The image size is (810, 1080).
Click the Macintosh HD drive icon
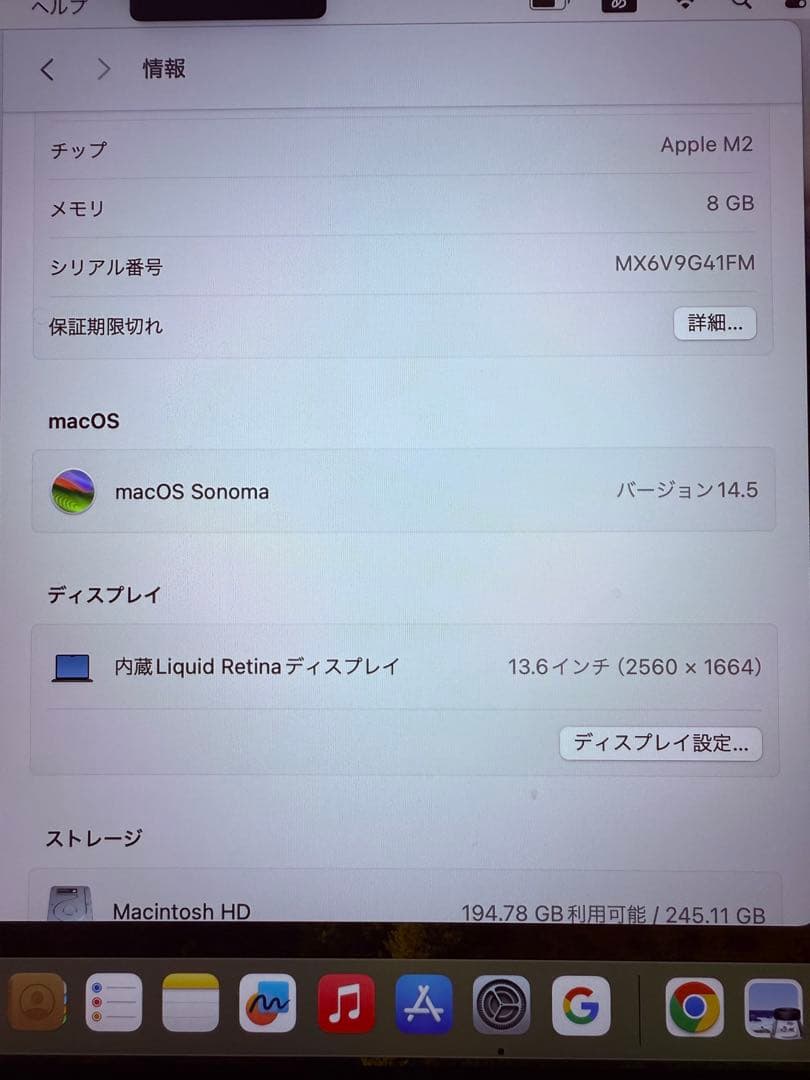[68, 905]
